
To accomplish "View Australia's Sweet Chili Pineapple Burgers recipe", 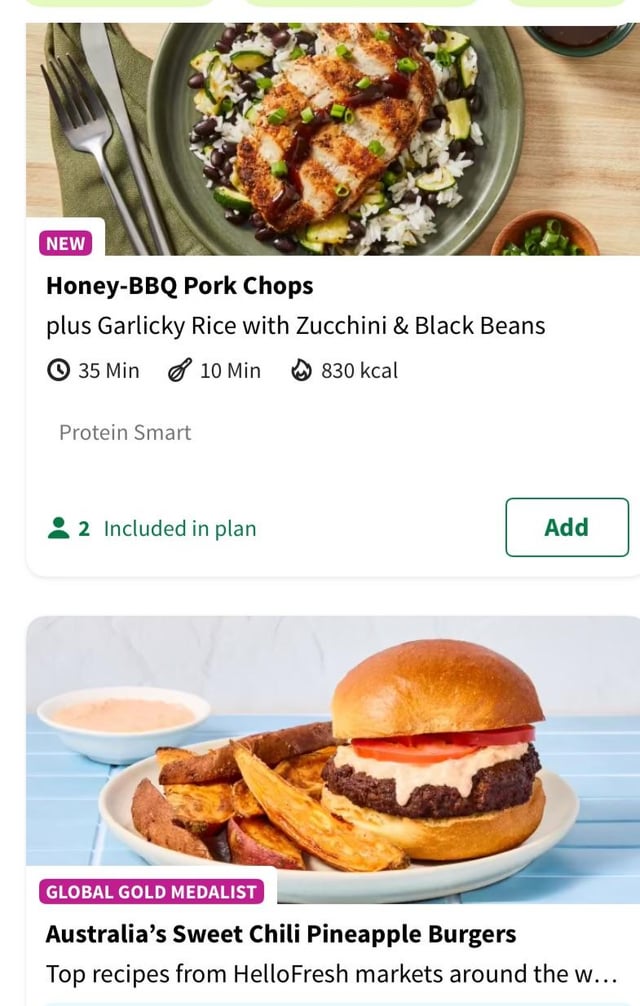I will point(281,934).
